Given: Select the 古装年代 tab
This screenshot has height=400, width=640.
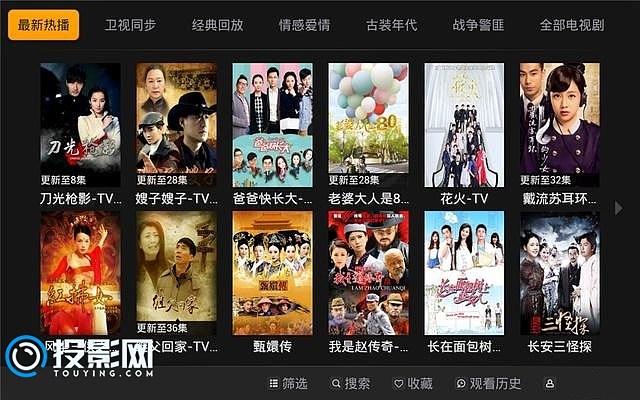Looking at the screenshot, I should 391,25.
